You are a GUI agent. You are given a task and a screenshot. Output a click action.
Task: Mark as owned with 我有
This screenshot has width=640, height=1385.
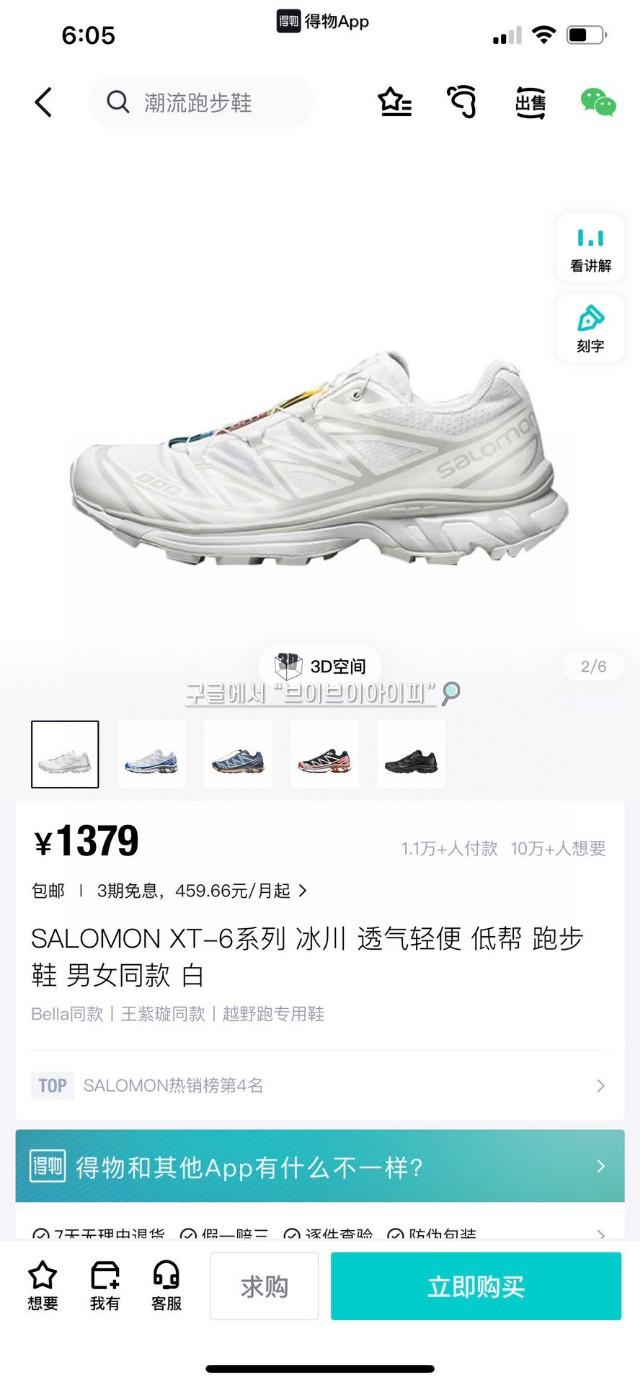(x=105, y=1285)
